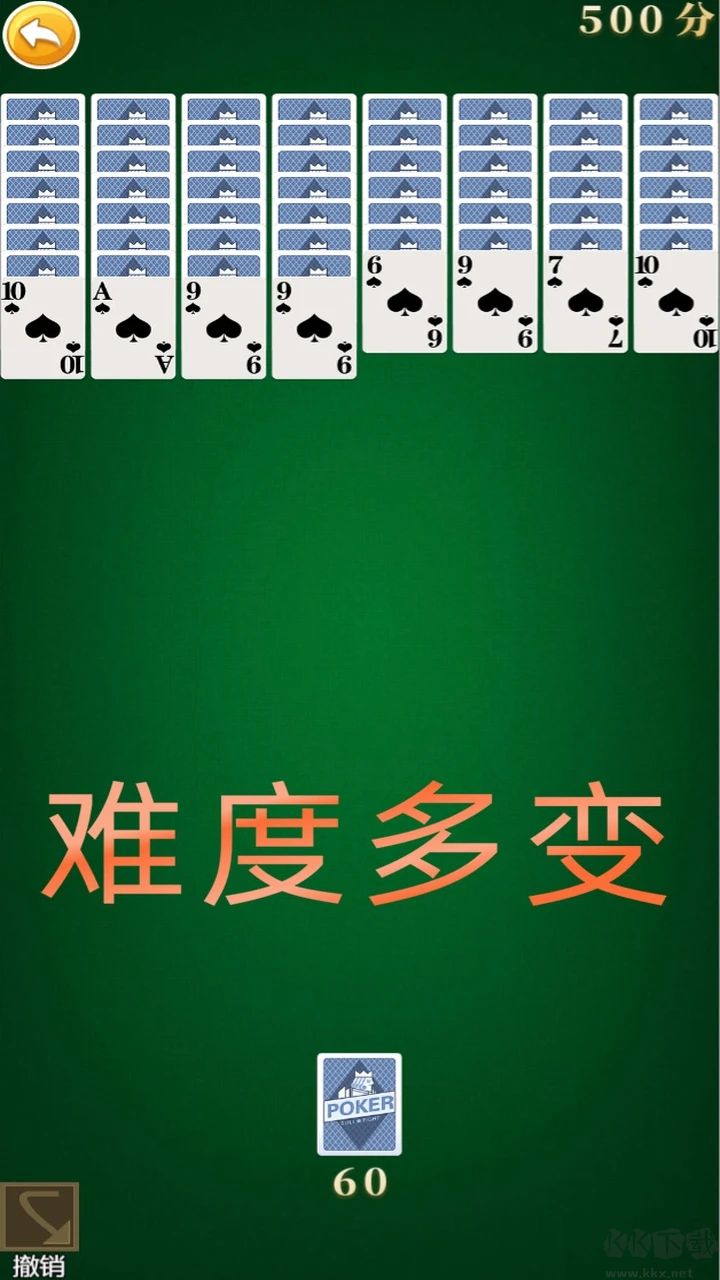Select the Ace of spades card
This screenshot has width=720, height=1280.
tap(133, 328)
